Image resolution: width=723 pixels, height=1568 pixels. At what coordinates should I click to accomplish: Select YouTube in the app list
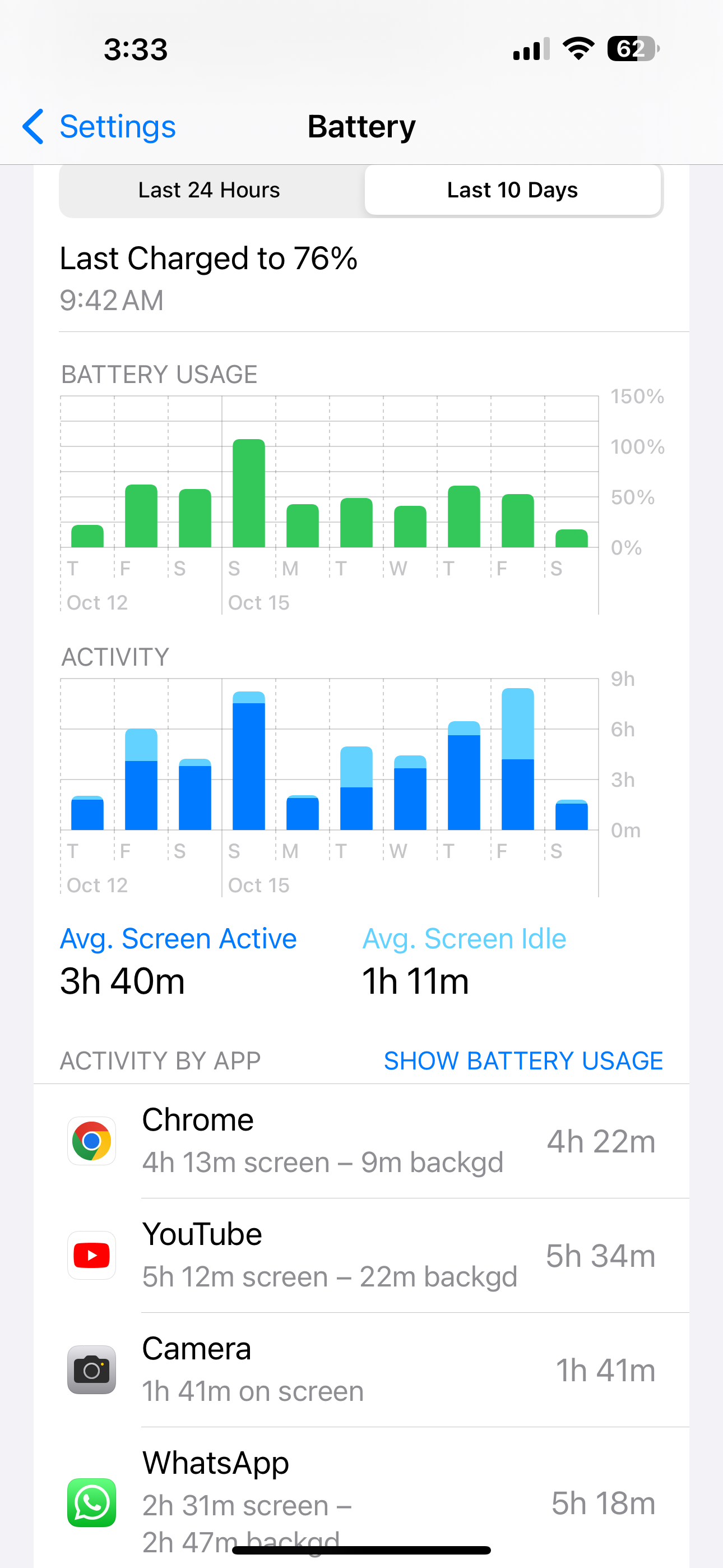click(x=361, y=1256)
